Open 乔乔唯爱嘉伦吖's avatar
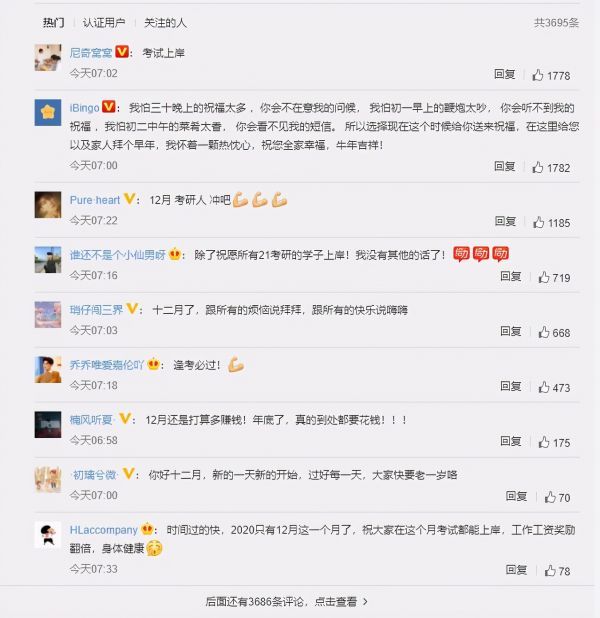The image size is (600, 618). coord(48,369)
